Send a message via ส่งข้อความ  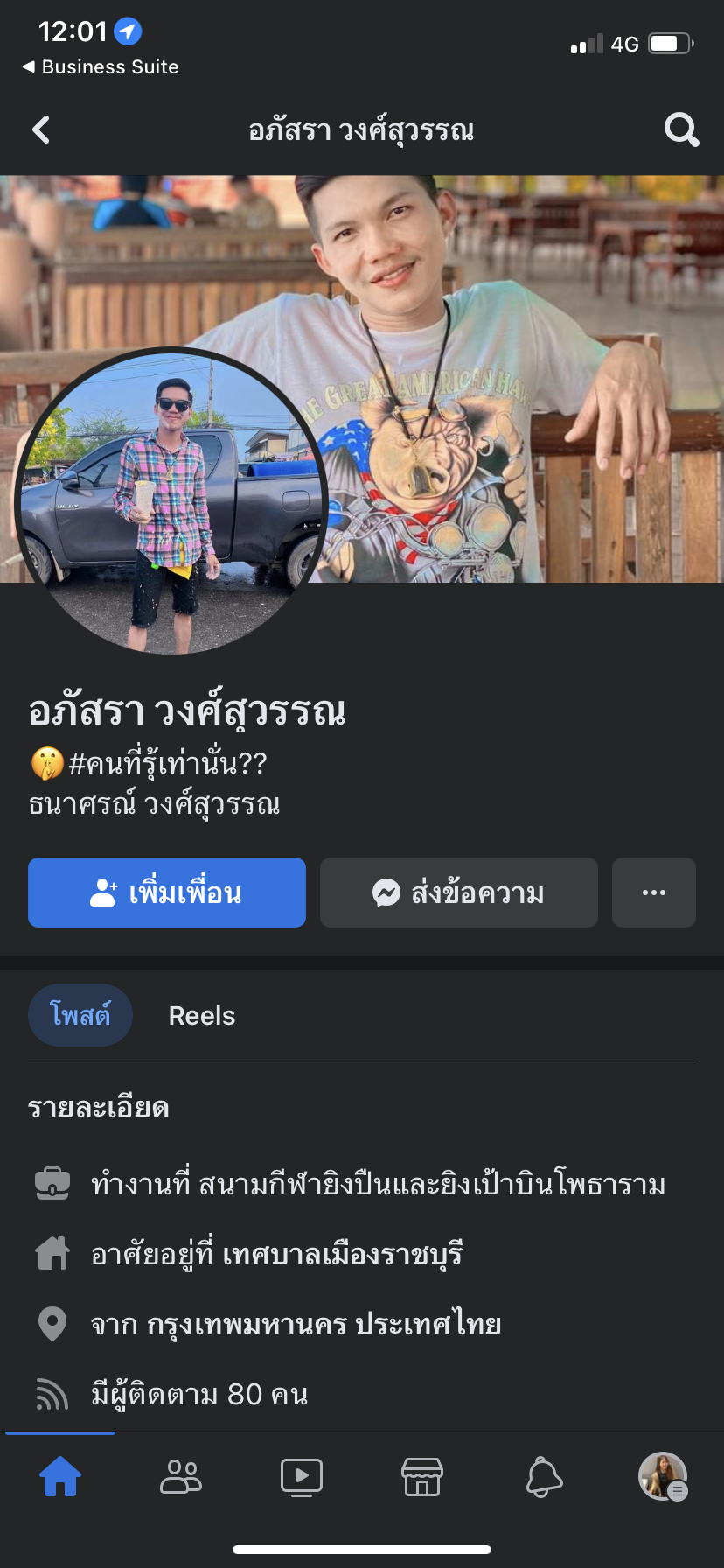pyautogui.click(x=459, y=892)
